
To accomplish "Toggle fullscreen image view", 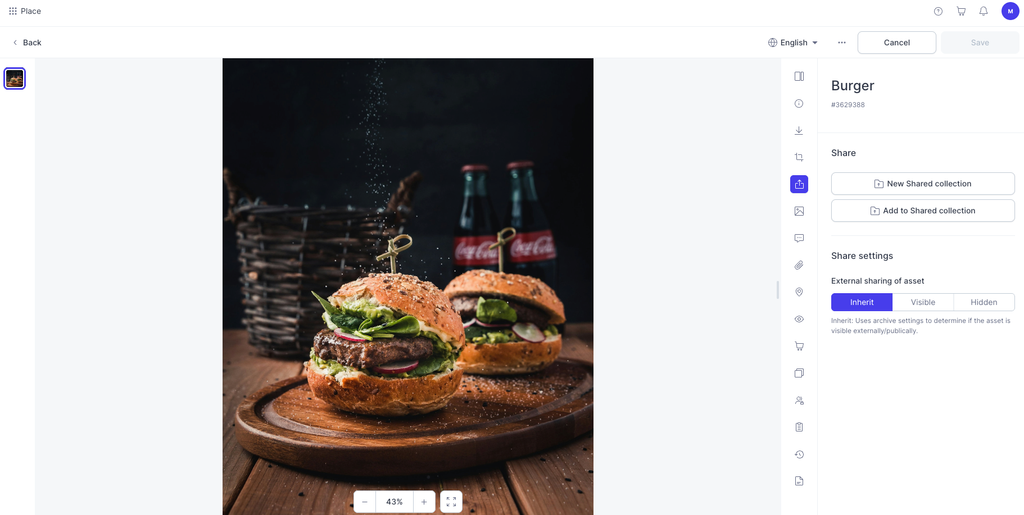I will (x=451, y=502).
